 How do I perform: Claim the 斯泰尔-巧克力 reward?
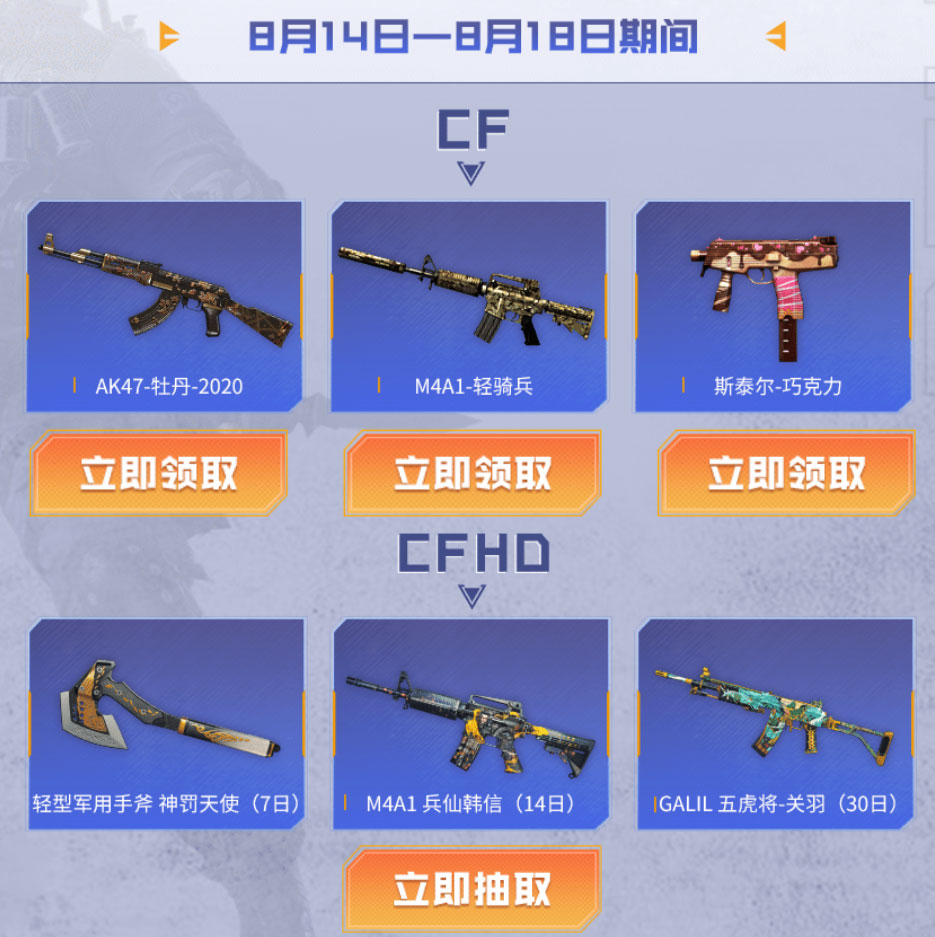(786, 474)
